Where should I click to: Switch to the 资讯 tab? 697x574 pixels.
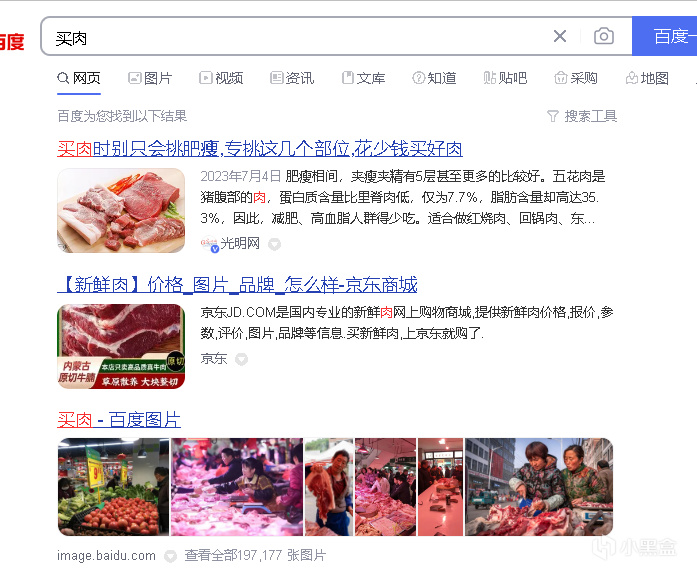pyautogui.click(x=292, y=78)
